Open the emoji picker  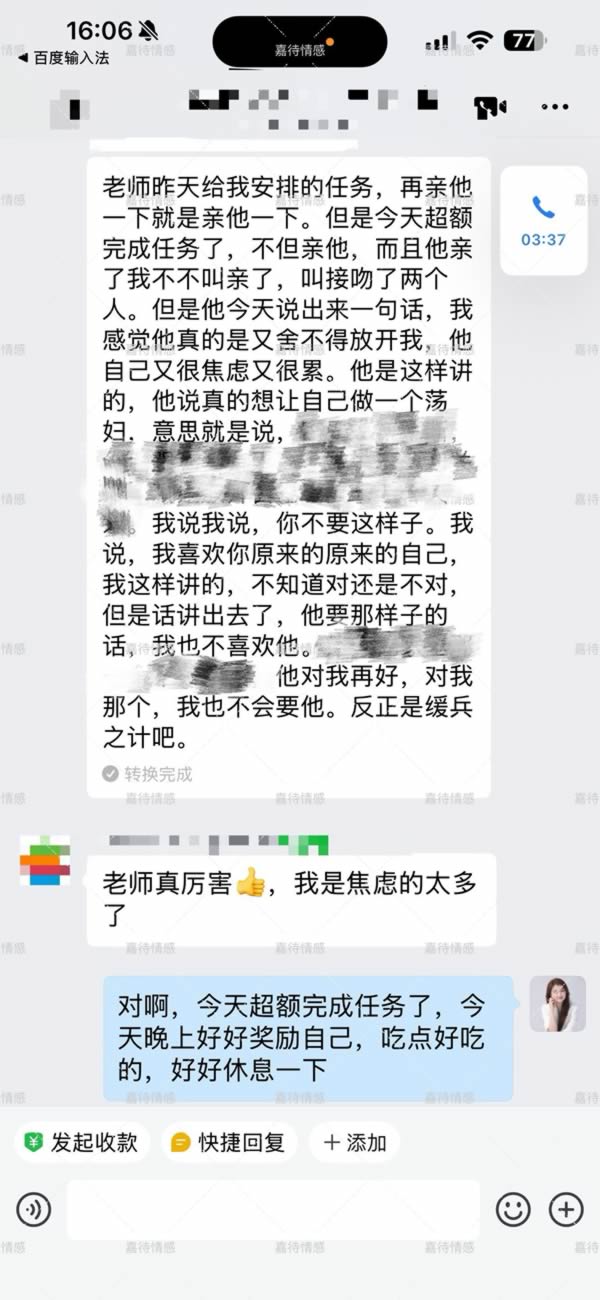pos(513,1210)
